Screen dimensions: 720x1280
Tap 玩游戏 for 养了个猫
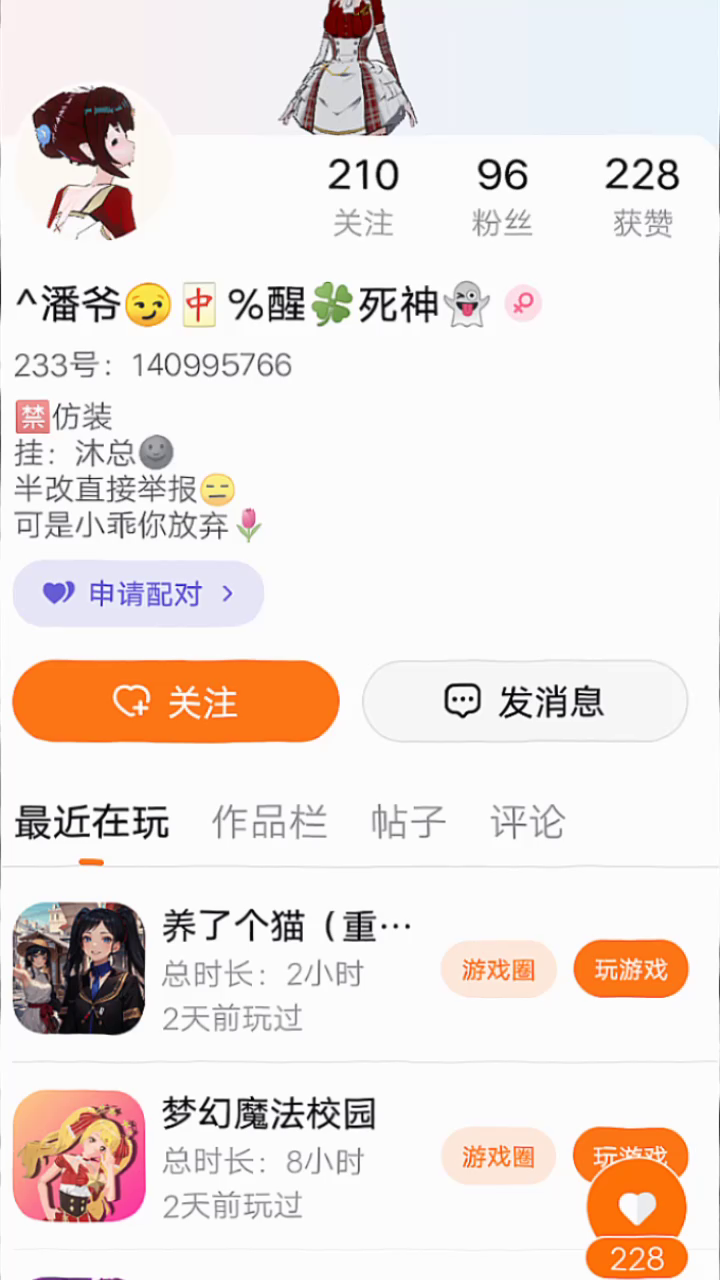pos(631,969)
